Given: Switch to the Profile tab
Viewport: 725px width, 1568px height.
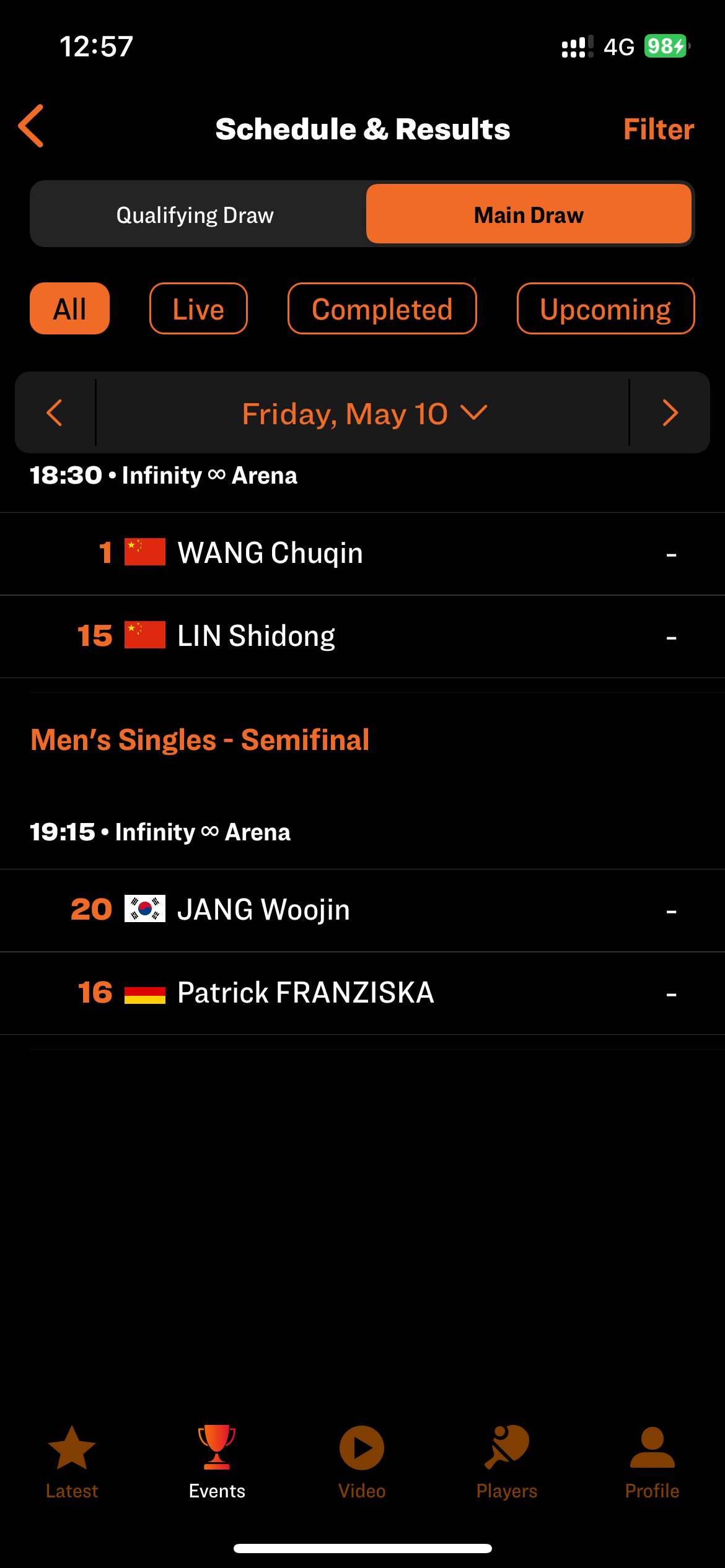Looking at the screenshot, I should [x=652, y=1463].
